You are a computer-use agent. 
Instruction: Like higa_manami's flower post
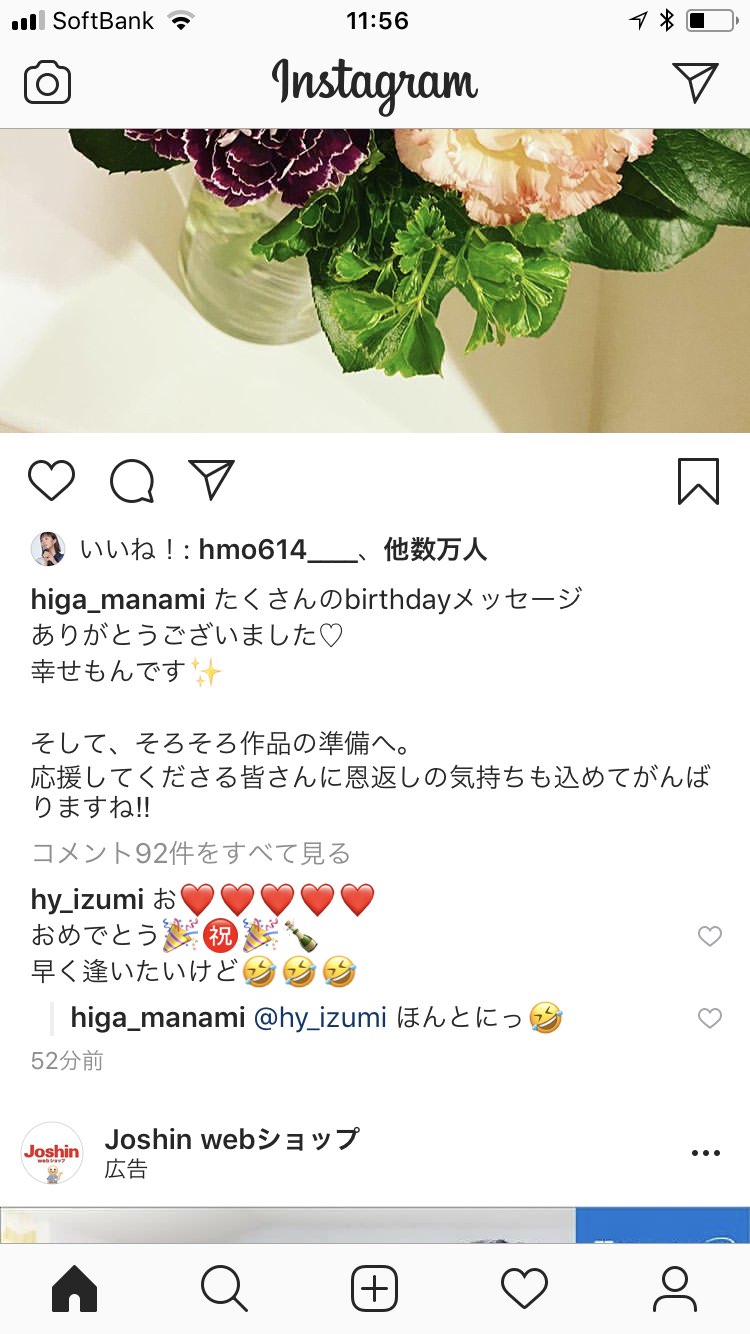pyautogui.click(x=51, y=481)
